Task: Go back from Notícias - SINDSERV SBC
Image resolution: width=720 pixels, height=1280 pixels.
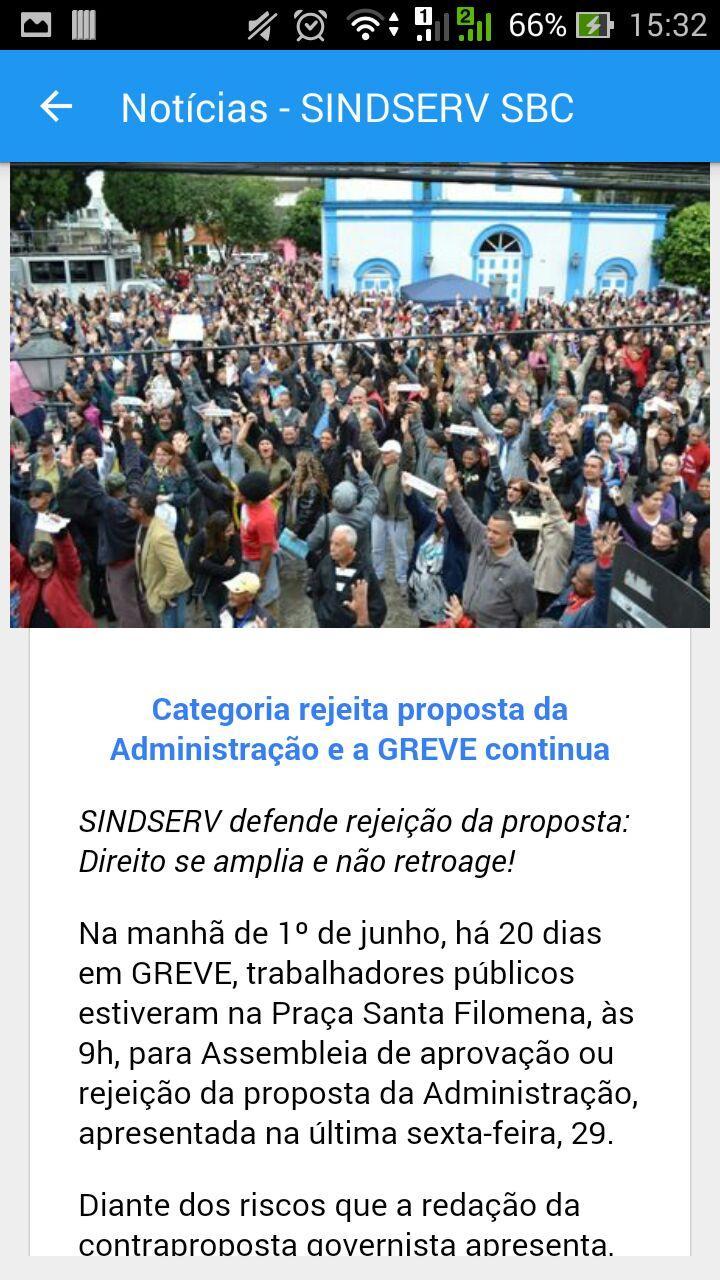Action: pos(56,107)
